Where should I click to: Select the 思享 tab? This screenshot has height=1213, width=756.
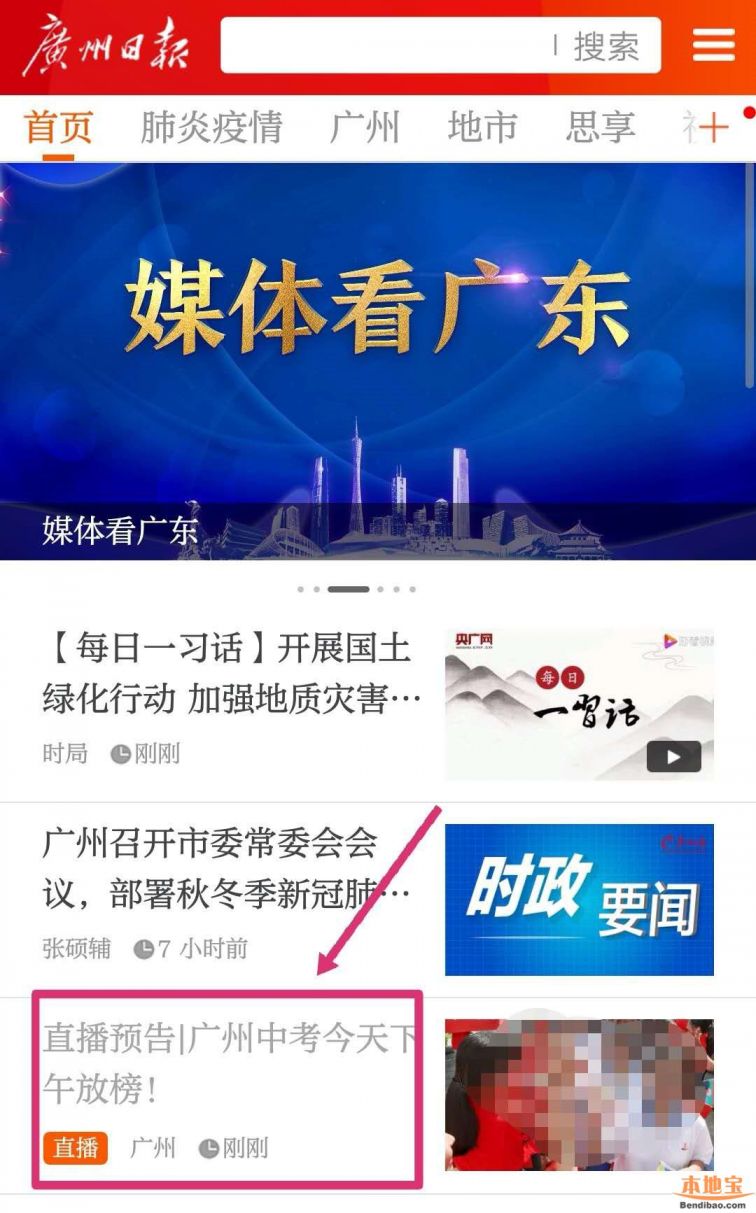[601, 128]
